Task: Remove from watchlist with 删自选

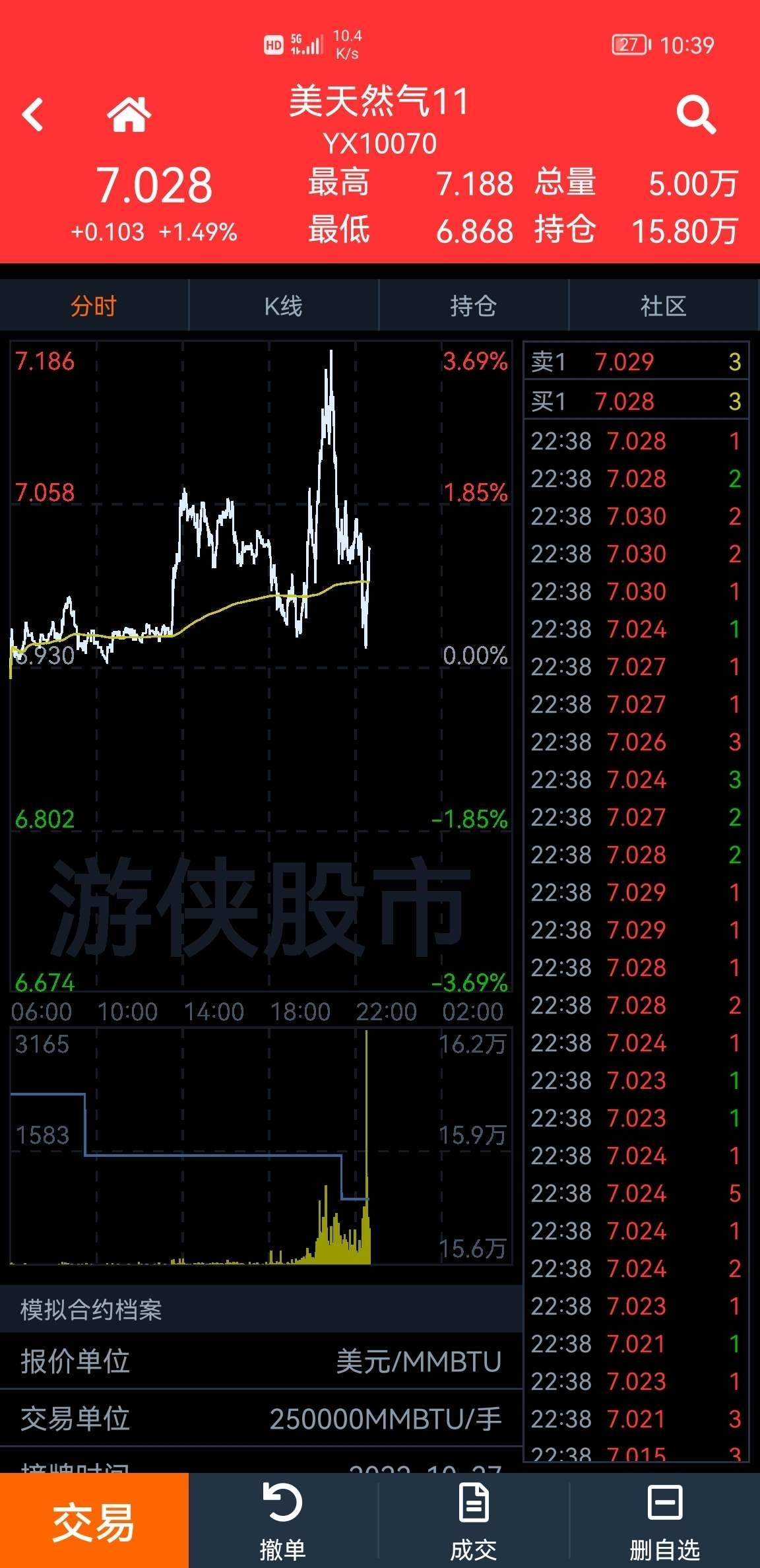Action: click(x=664, y=1520)
